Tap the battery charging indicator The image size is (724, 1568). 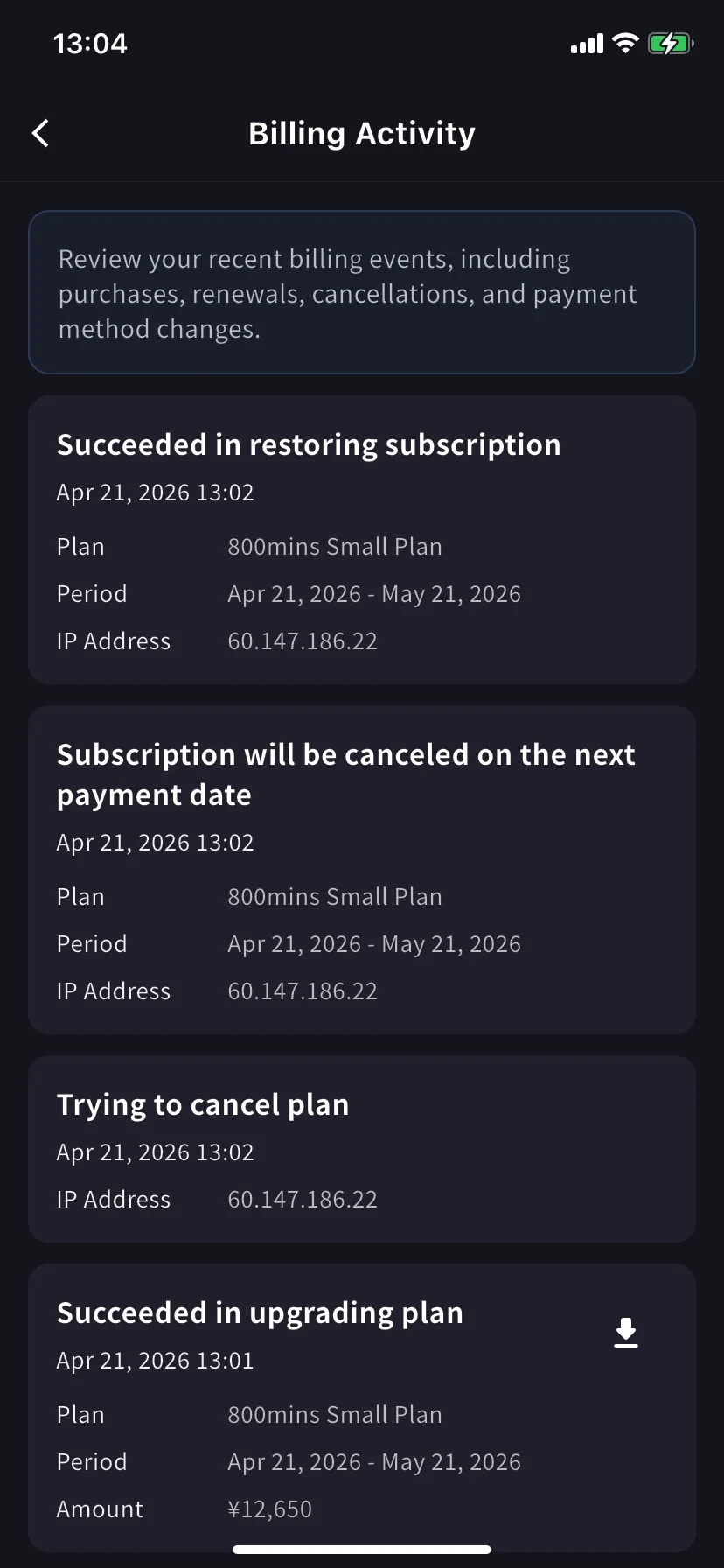click(x=670, y=42)
